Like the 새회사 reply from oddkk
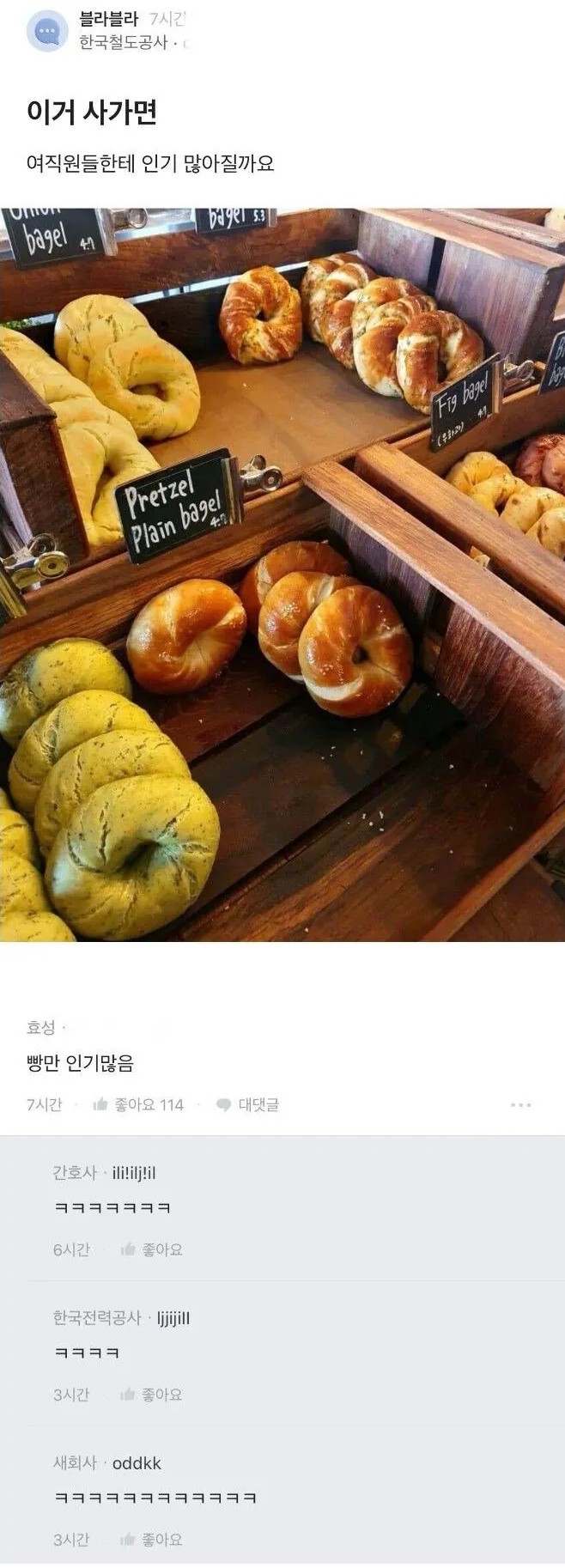Screen dimensions: 565x1568 [151, 1540]
